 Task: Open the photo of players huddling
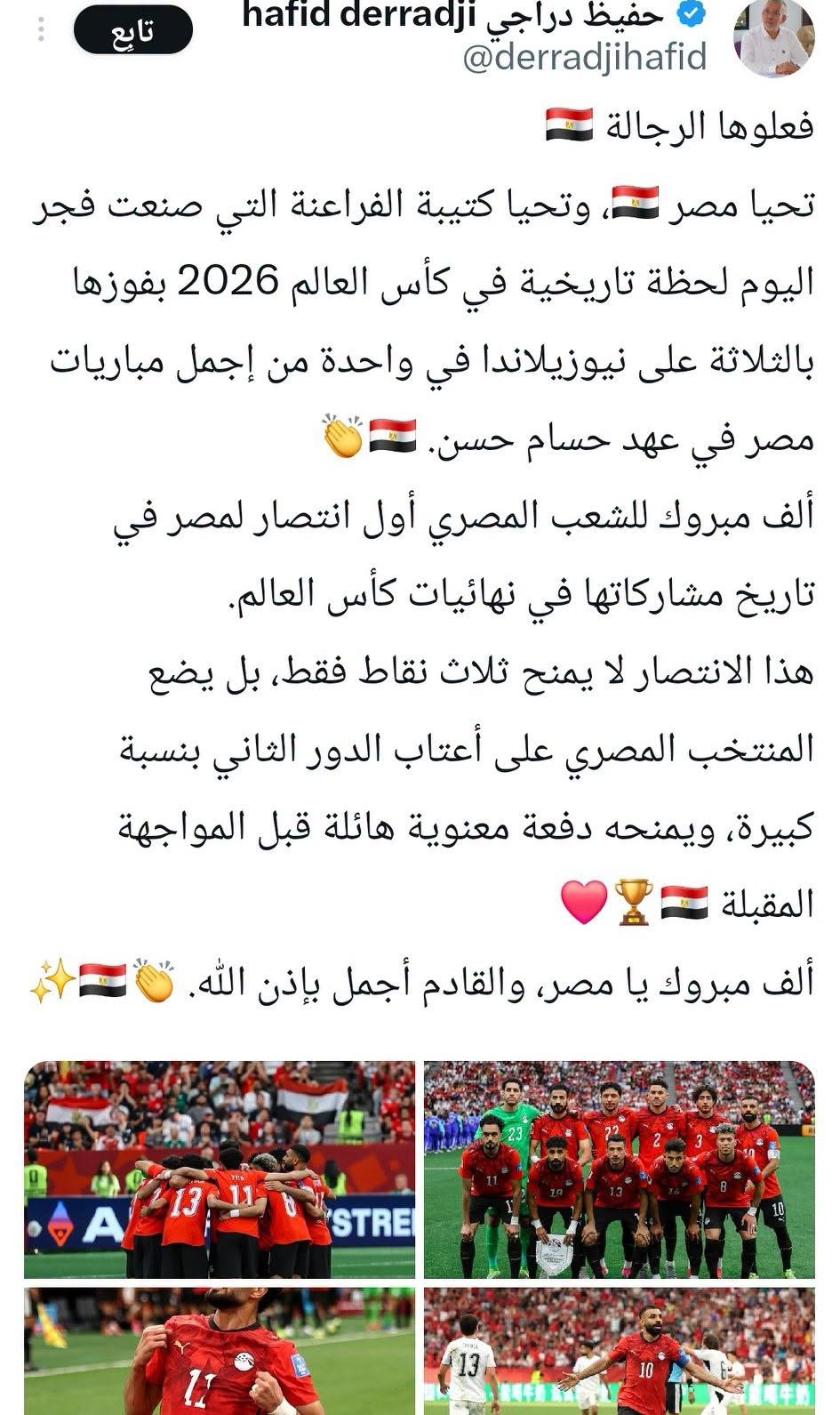[x=220, y=1170]
